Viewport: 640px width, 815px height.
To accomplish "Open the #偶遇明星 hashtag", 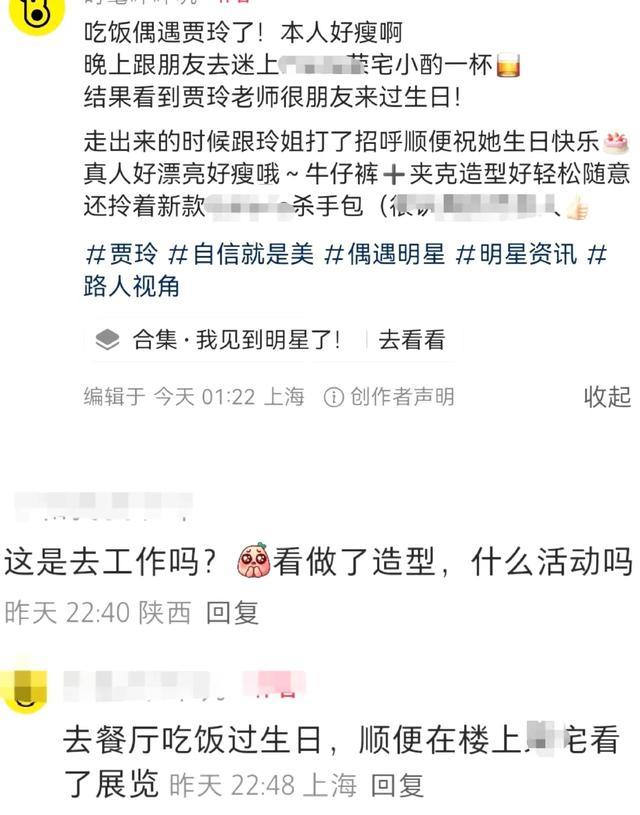I will click(x=385, y=254).
